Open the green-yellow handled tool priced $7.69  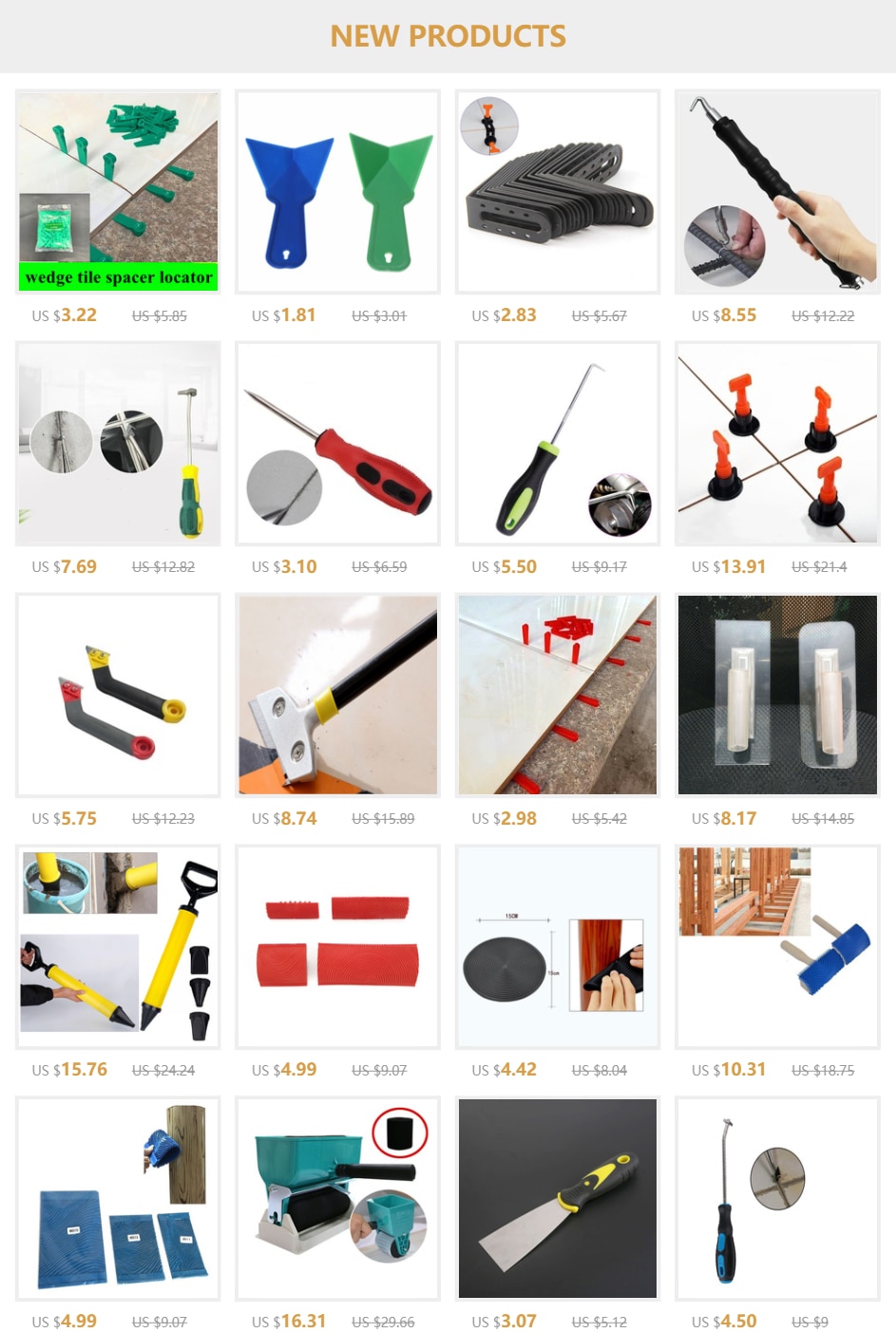pyautogui.click(x=118, y=444)
